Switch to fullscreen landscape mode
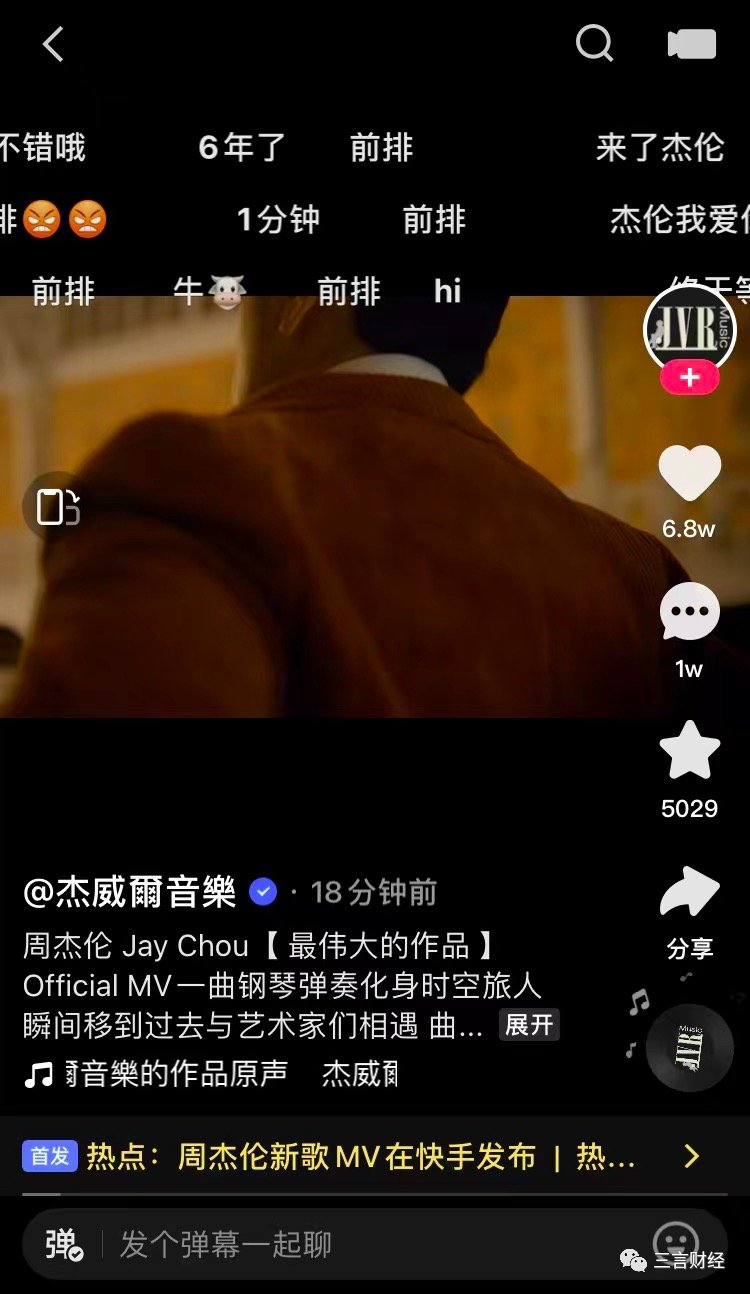The width and height of the screenshot is (750, 1294). (x=57, y=507)
